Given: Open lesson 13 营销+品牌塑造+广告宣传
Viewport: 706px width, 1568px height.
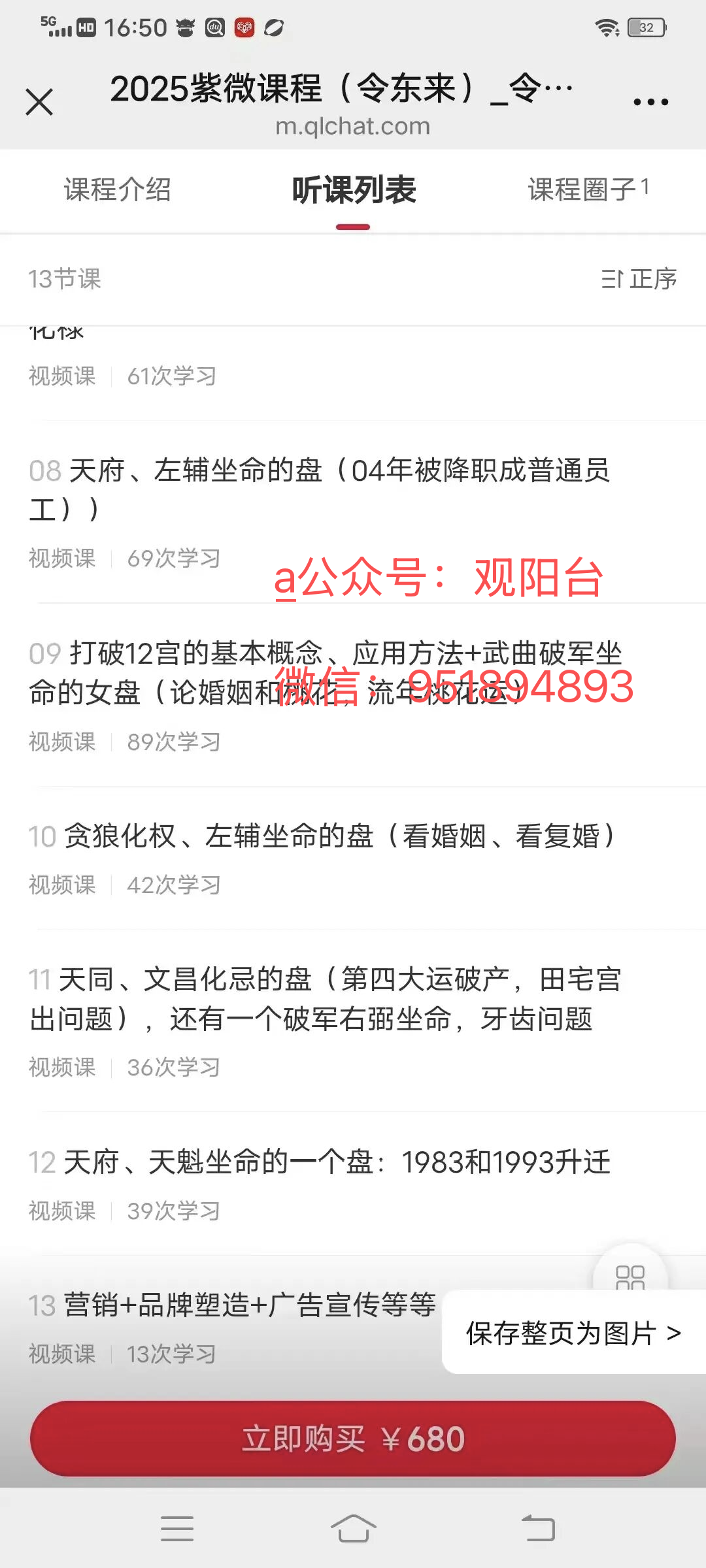Looking at the screenshot, I should 233,1305.
